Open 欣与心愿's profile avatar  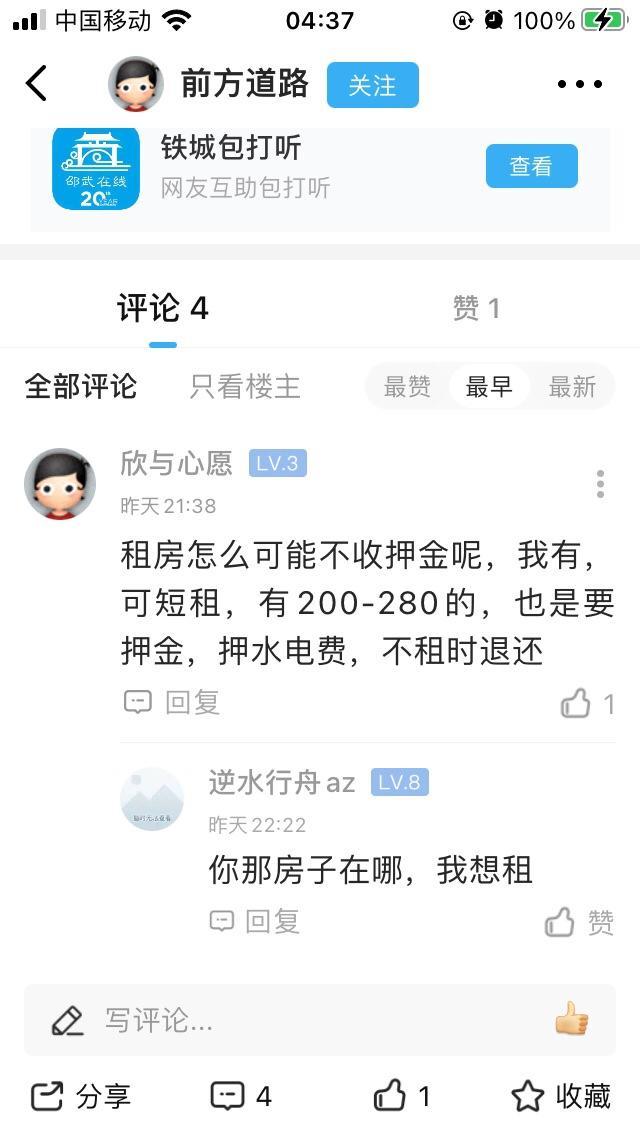pyautogui.click(x=60, y=484)
